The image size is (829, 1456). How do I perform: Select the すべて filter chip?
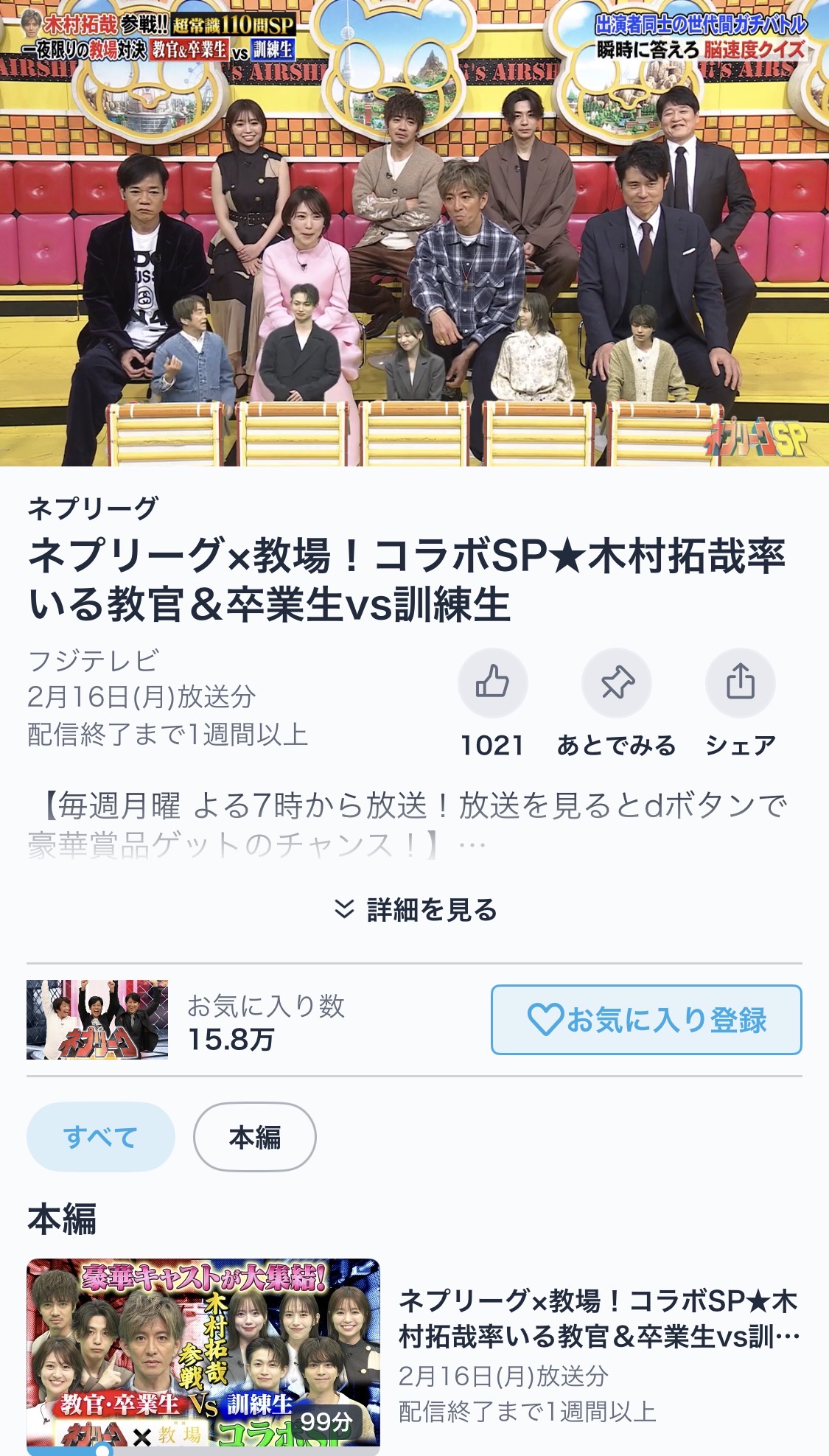101,1137
